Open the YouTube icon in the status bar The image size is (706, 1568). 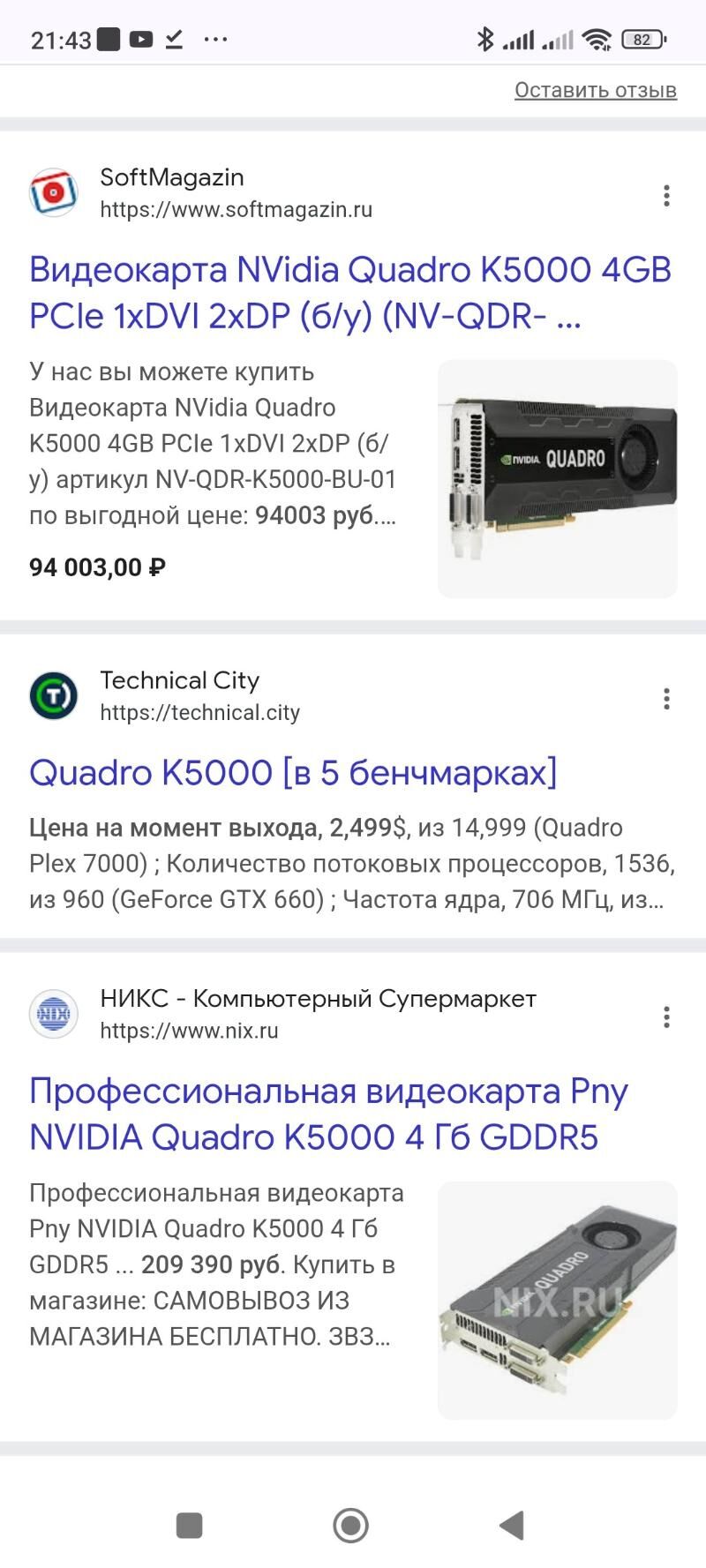[141, 40]
